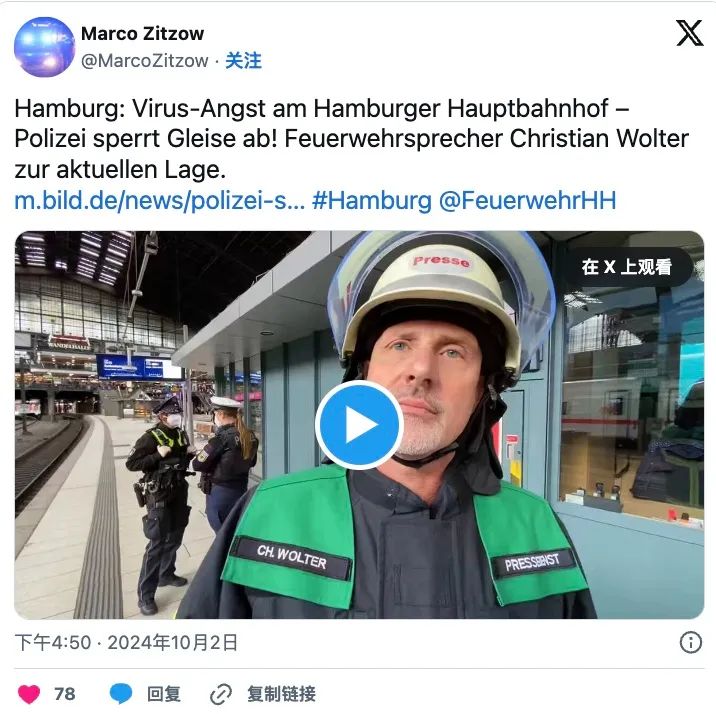The width and height of the screenshot is (716, 714).
Task: Copy the post link via 复制链接
Action: [x=264, y=693]
